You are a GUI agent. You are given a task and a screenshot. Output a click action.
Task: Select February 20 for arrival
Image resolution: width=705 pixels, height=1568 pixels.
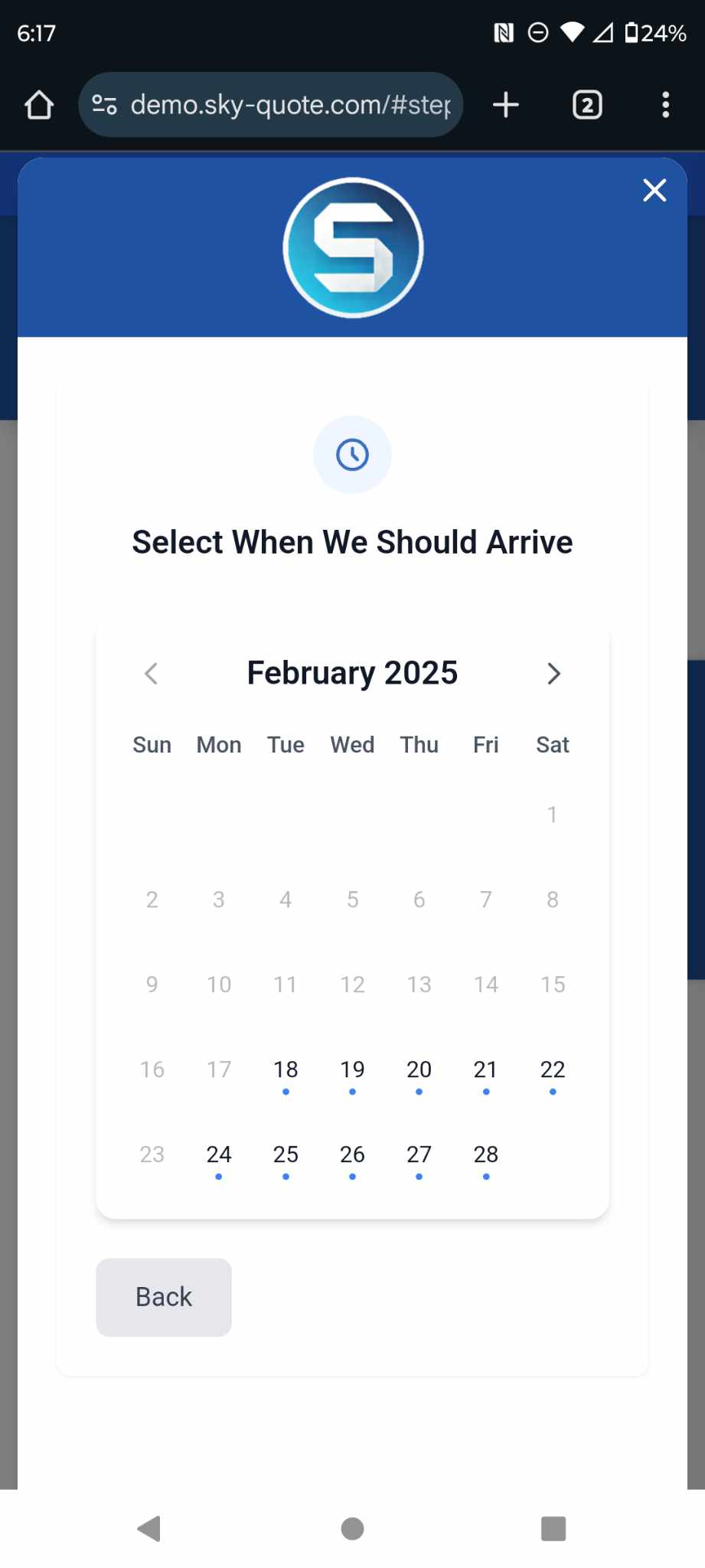[x=419, y=1069]
